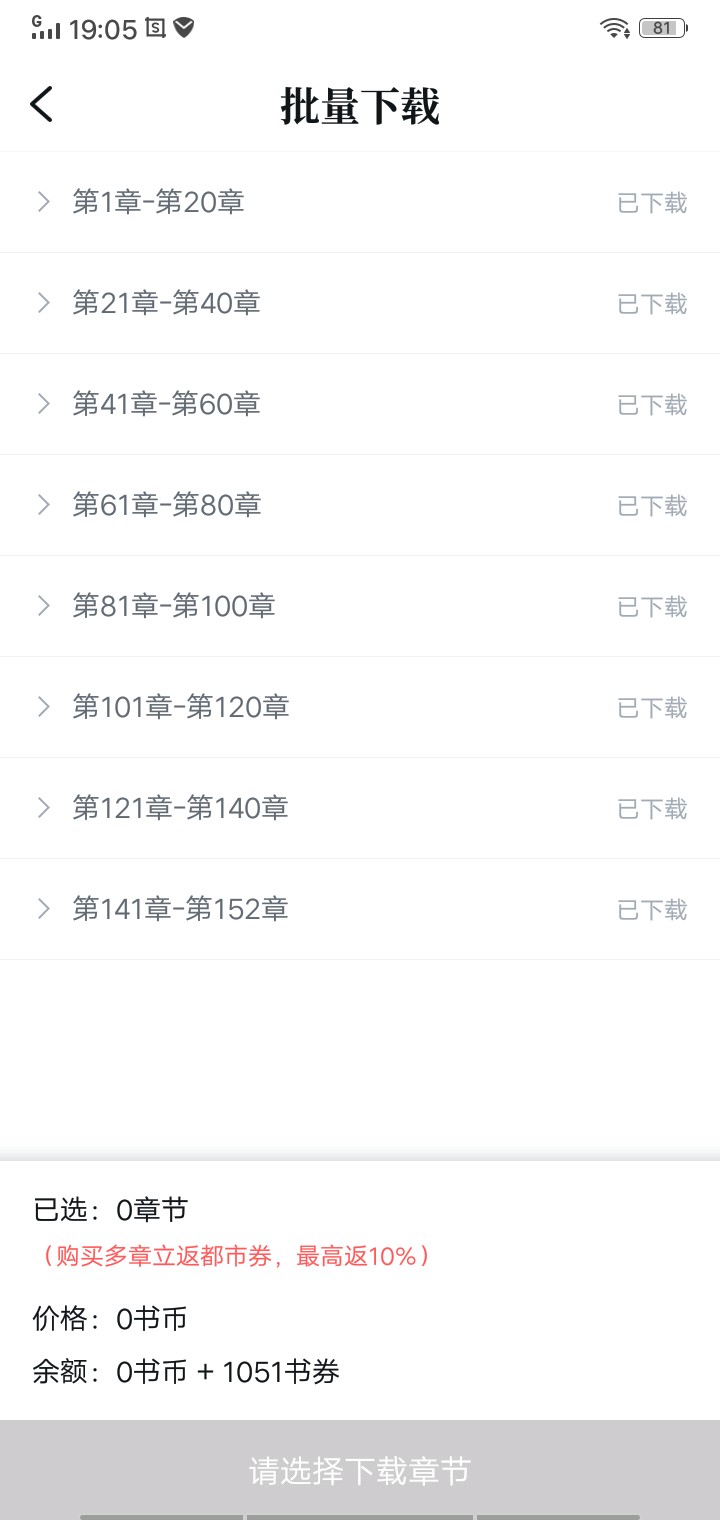This screenshot has width=720, height=1520.
Task: Expand the 第141章-第152章 chapter group
Action: 360,909
